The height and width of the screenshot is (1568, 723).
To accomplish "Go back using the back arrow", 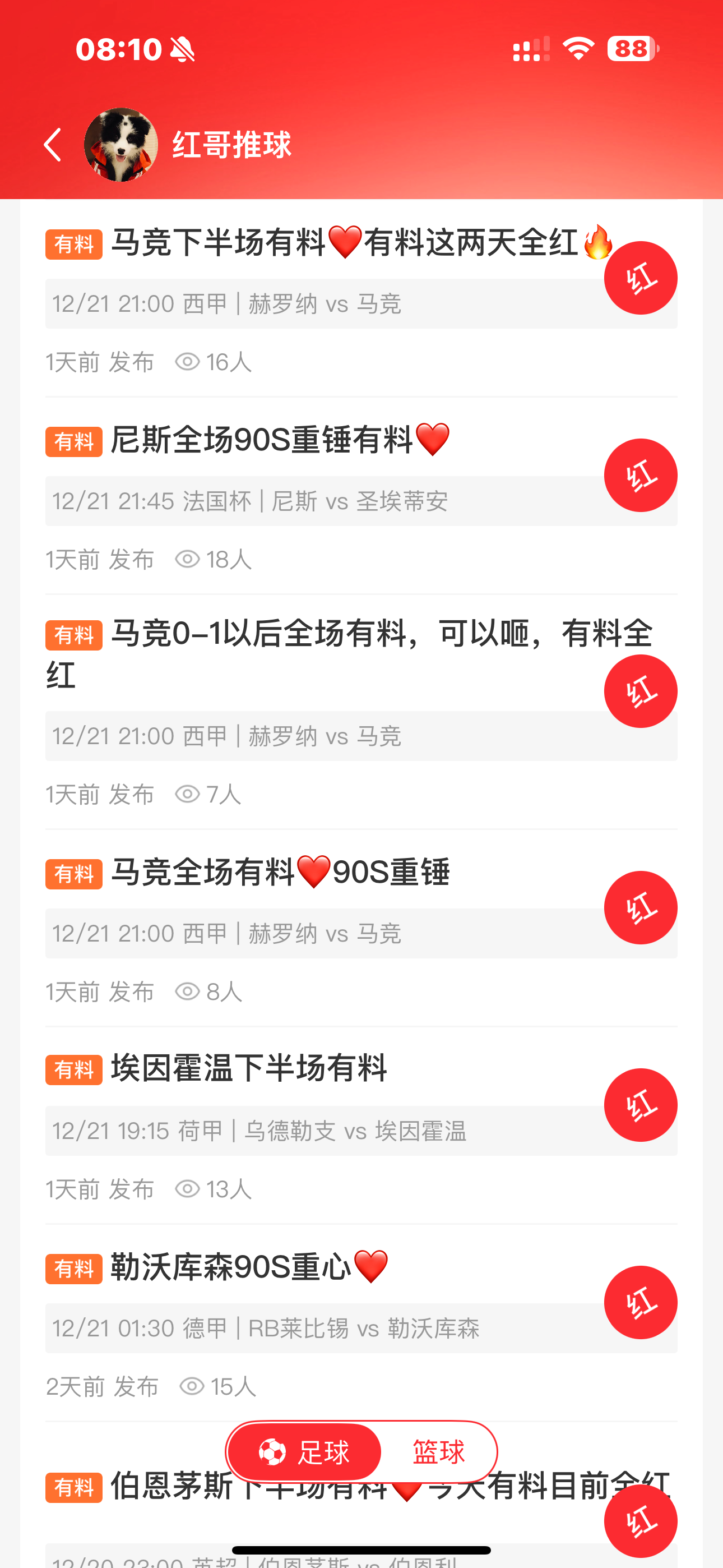I will click(53, 145).
